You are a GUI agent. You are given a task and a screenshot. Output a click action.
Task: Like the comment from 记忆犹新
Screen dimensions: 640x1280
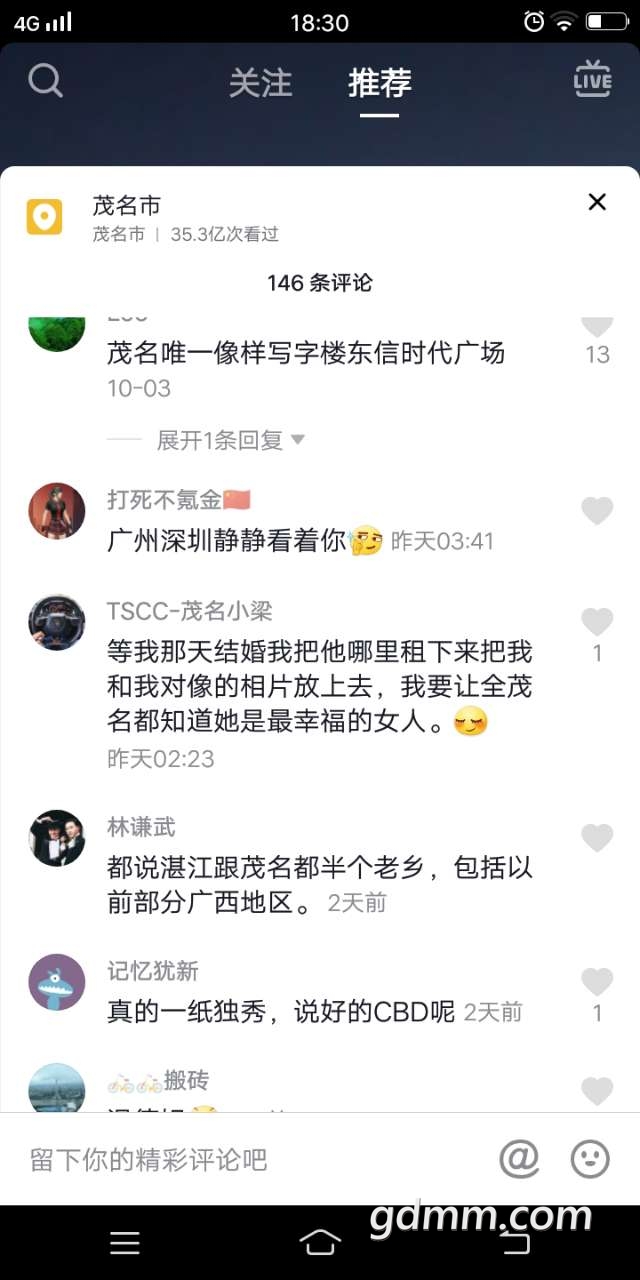[x=597, y=982]
